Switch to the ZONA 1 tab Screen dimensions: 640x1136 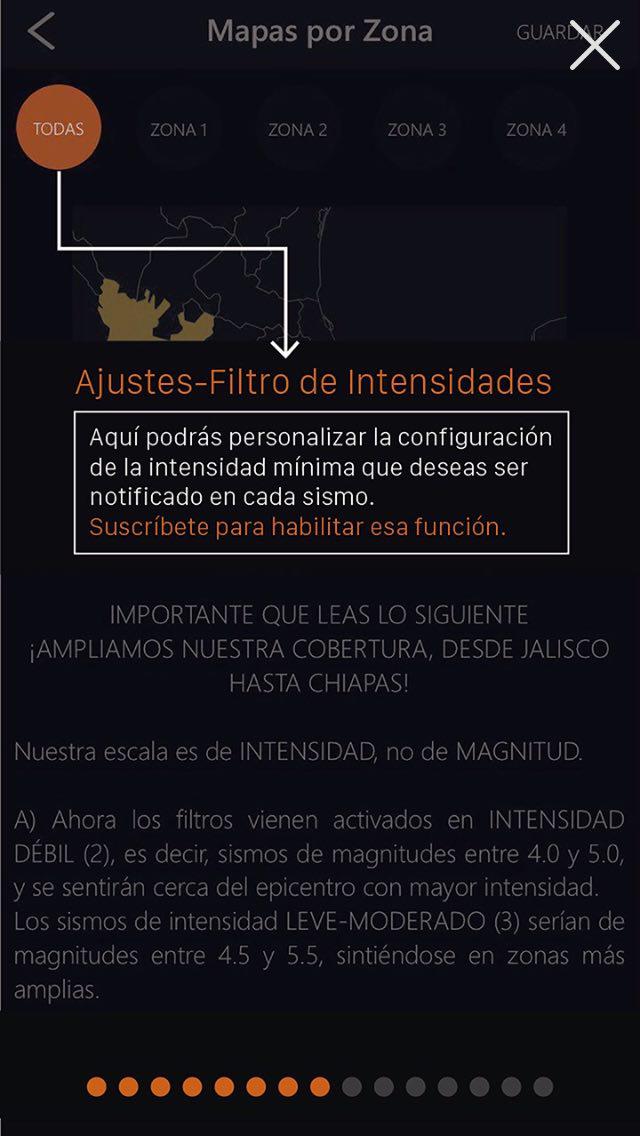[x=179, y=130]
